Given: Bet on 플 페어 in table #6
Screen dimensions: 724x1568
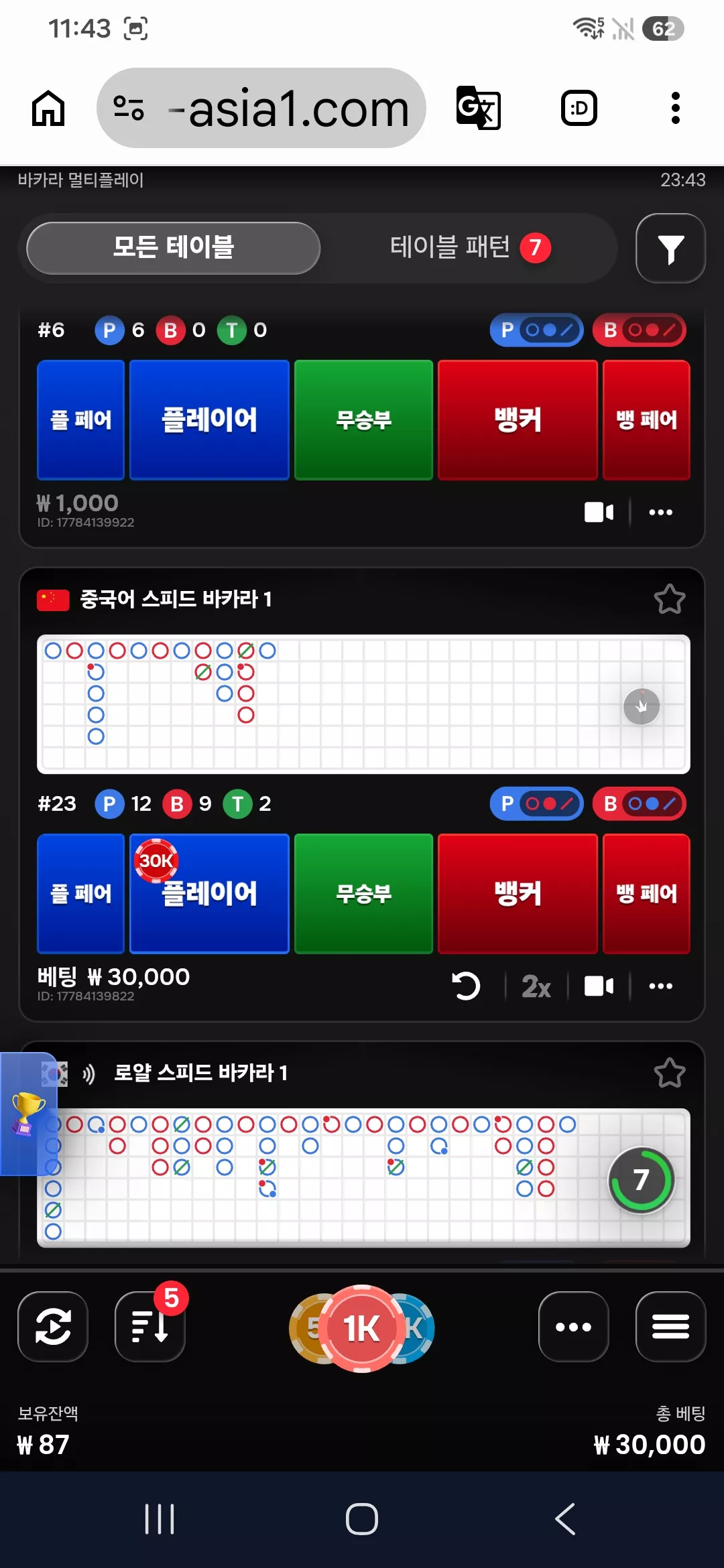Looking at the screenshot, I should [x=81, y=419].
